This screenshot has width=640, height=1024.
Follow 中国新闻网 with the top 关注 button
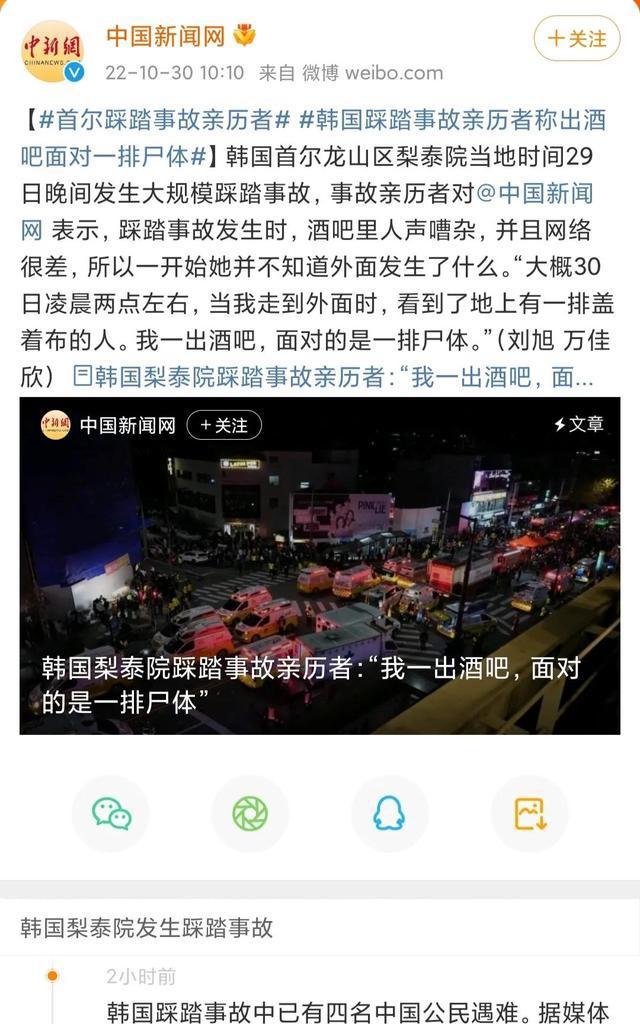click(576, 39)
